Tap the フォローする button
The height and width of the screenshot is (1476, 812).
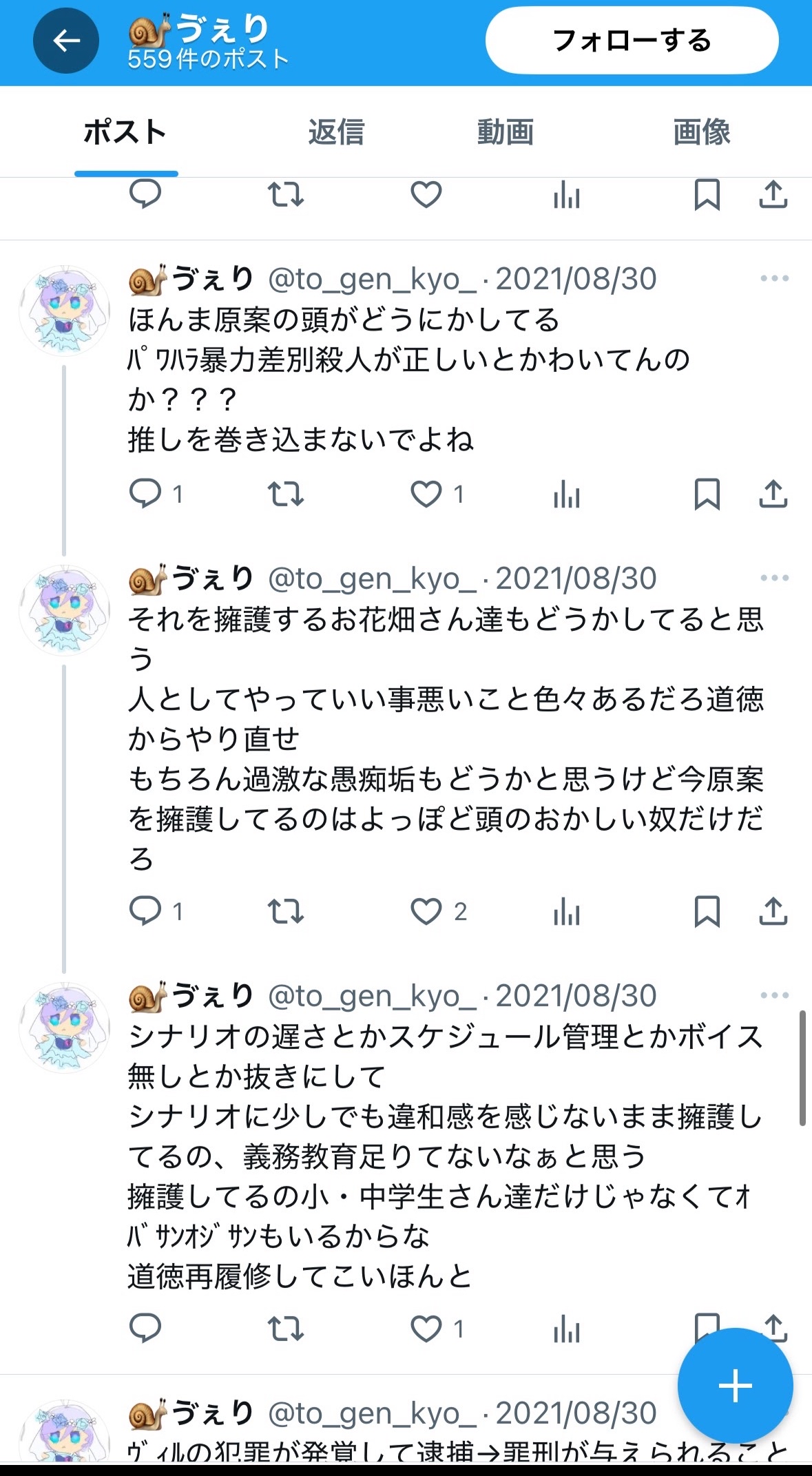pyautogui.click(x=632, y=41)
